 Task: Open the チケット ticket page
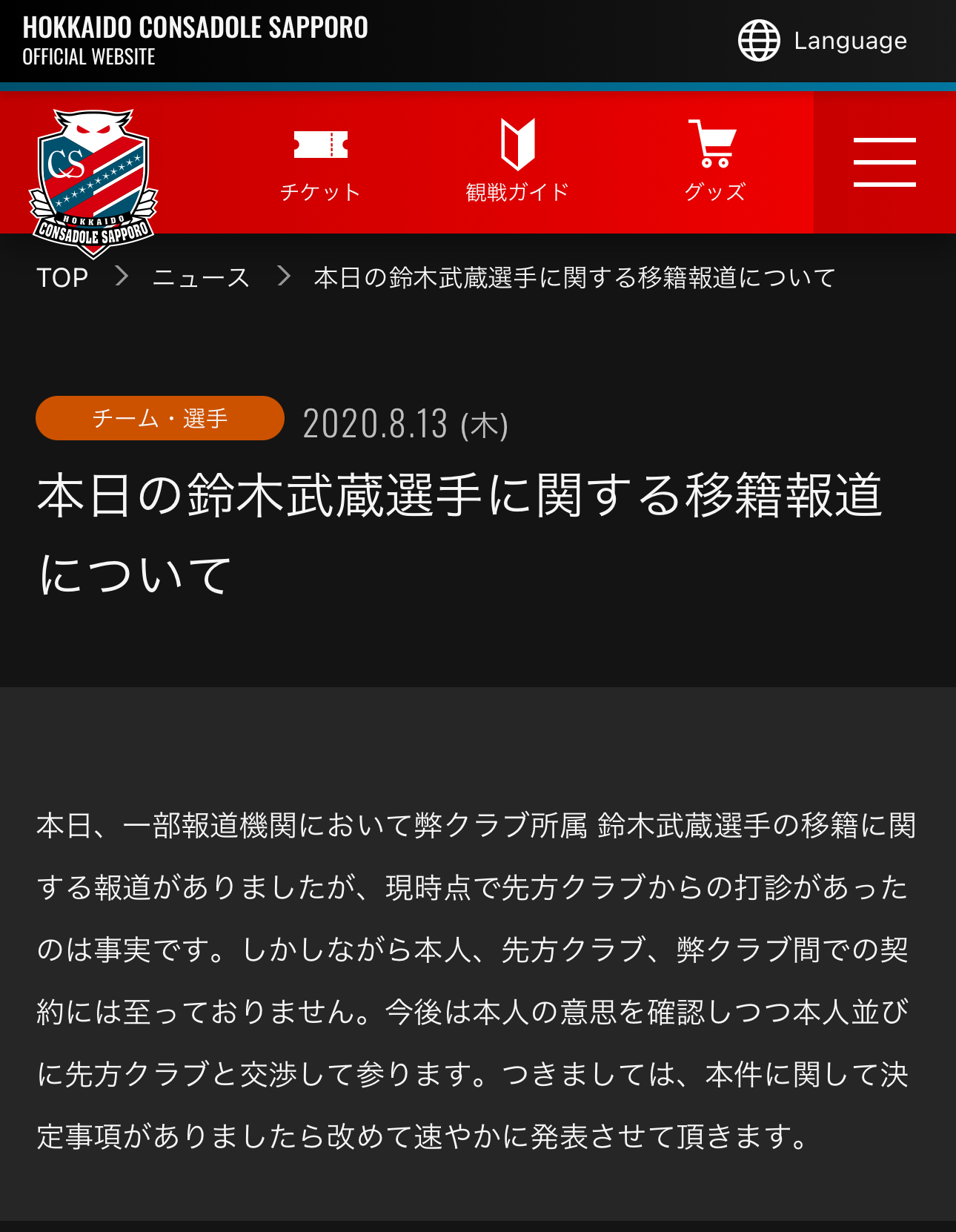tap(320, 161)
